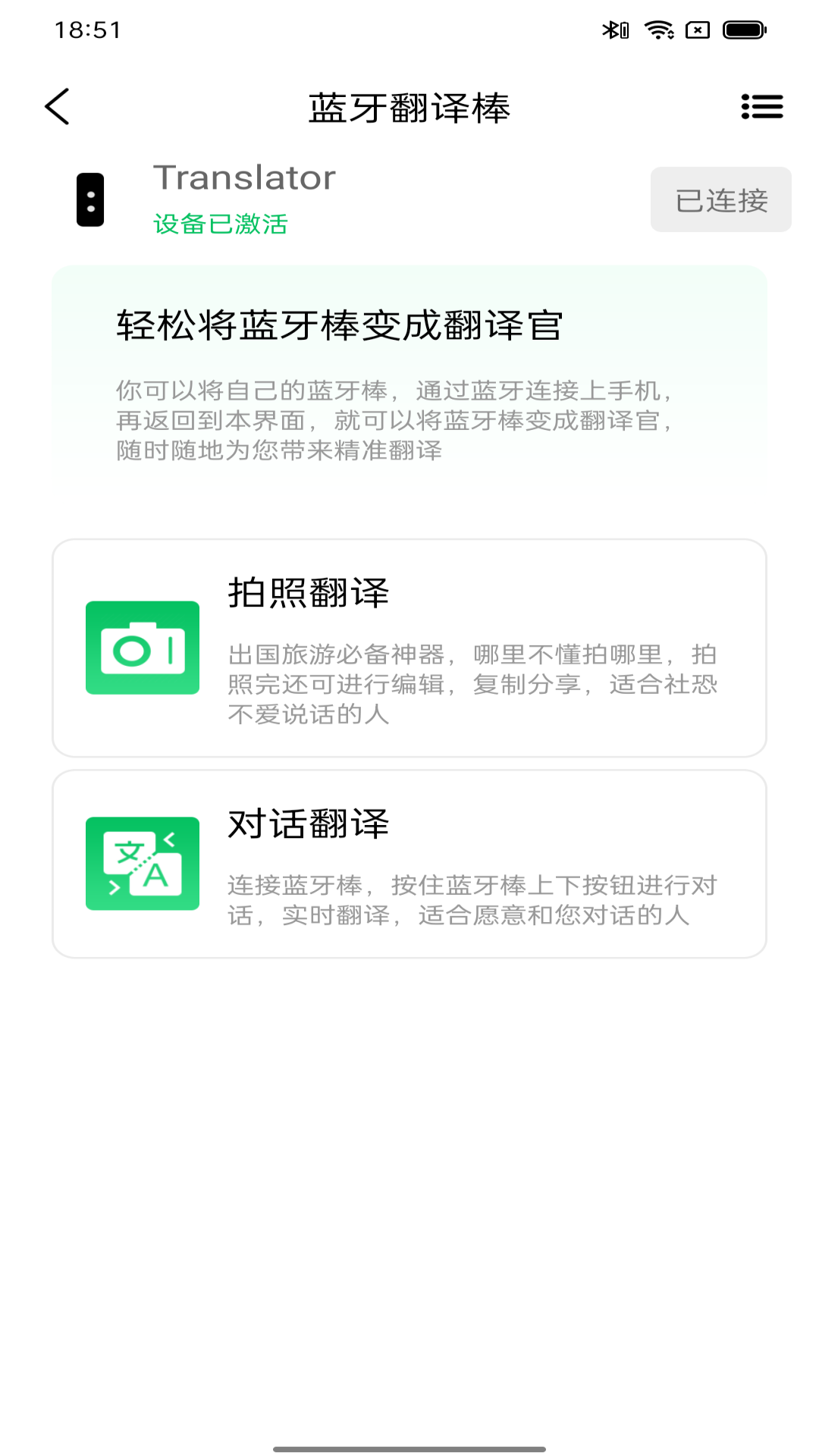Tap the back arrow to leave Bluetooth translator page
The image size is (819, 1456).
tap(58, 107)
